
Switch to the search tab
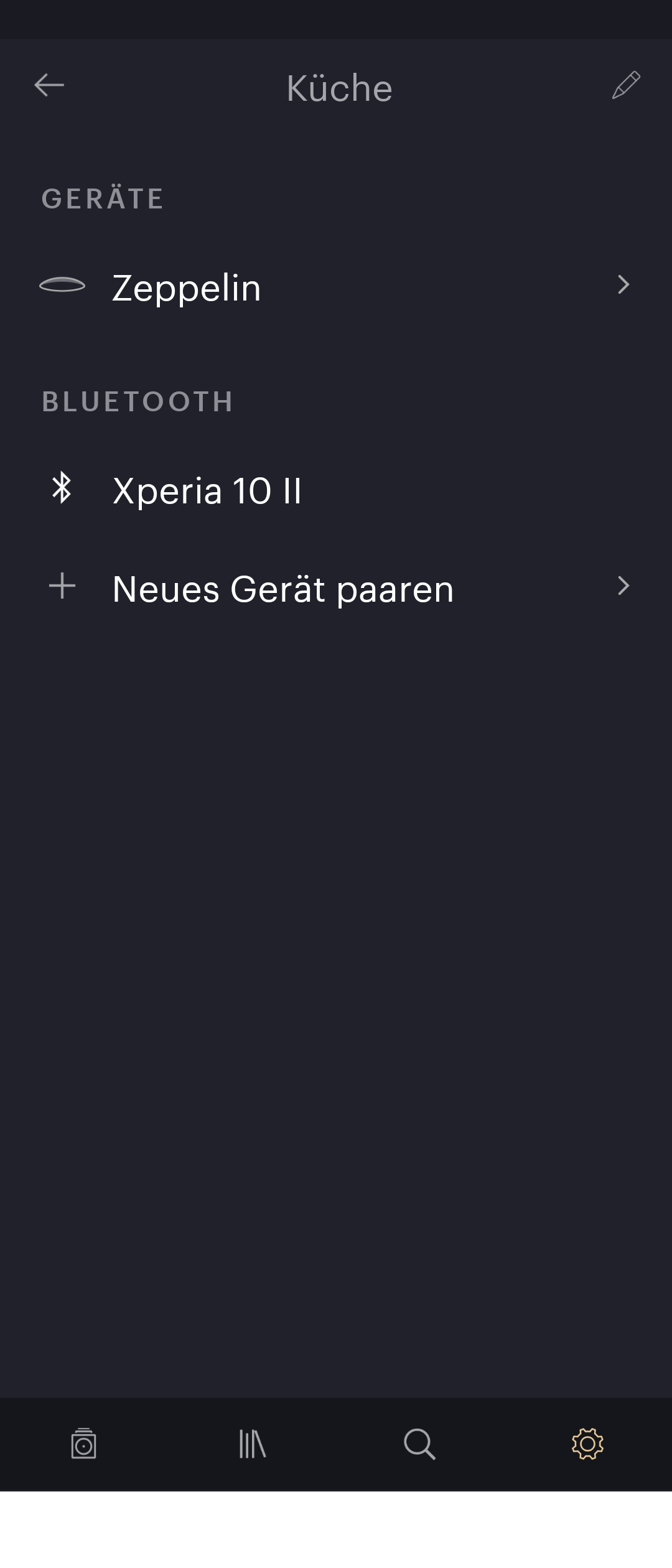coord(419,1443)
